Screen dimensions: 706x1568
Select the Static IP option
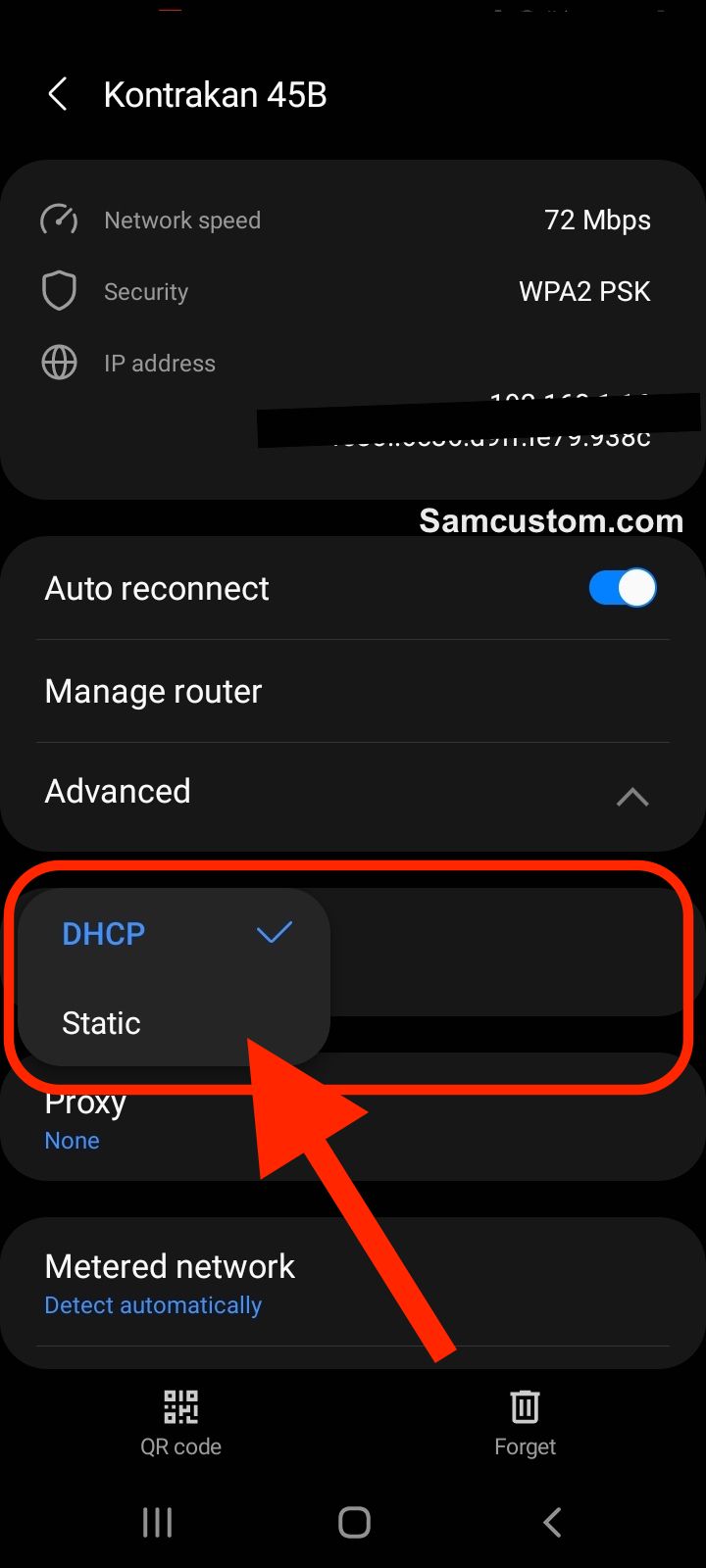tap(174, 1022)
